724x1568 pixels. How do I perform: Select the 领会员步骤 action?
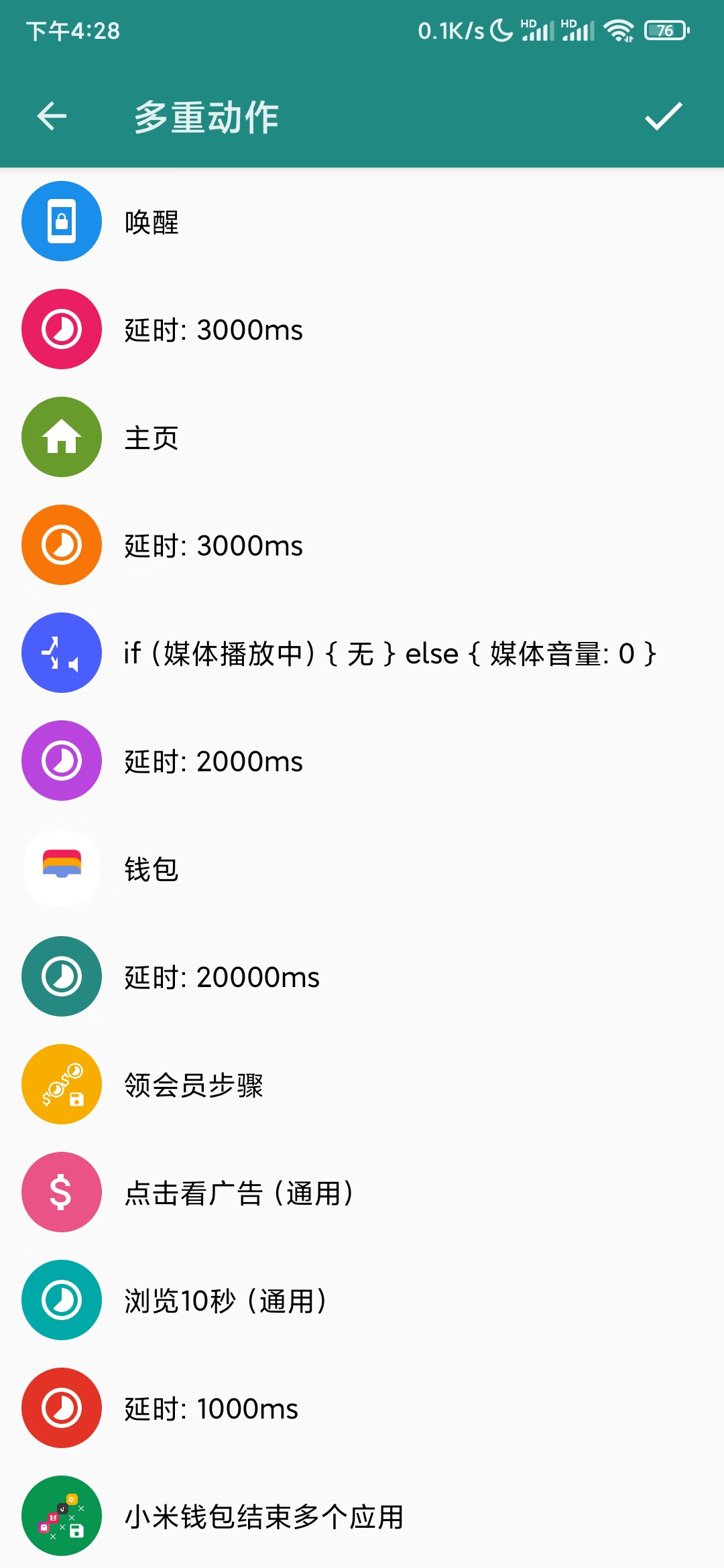[194, 1085]
